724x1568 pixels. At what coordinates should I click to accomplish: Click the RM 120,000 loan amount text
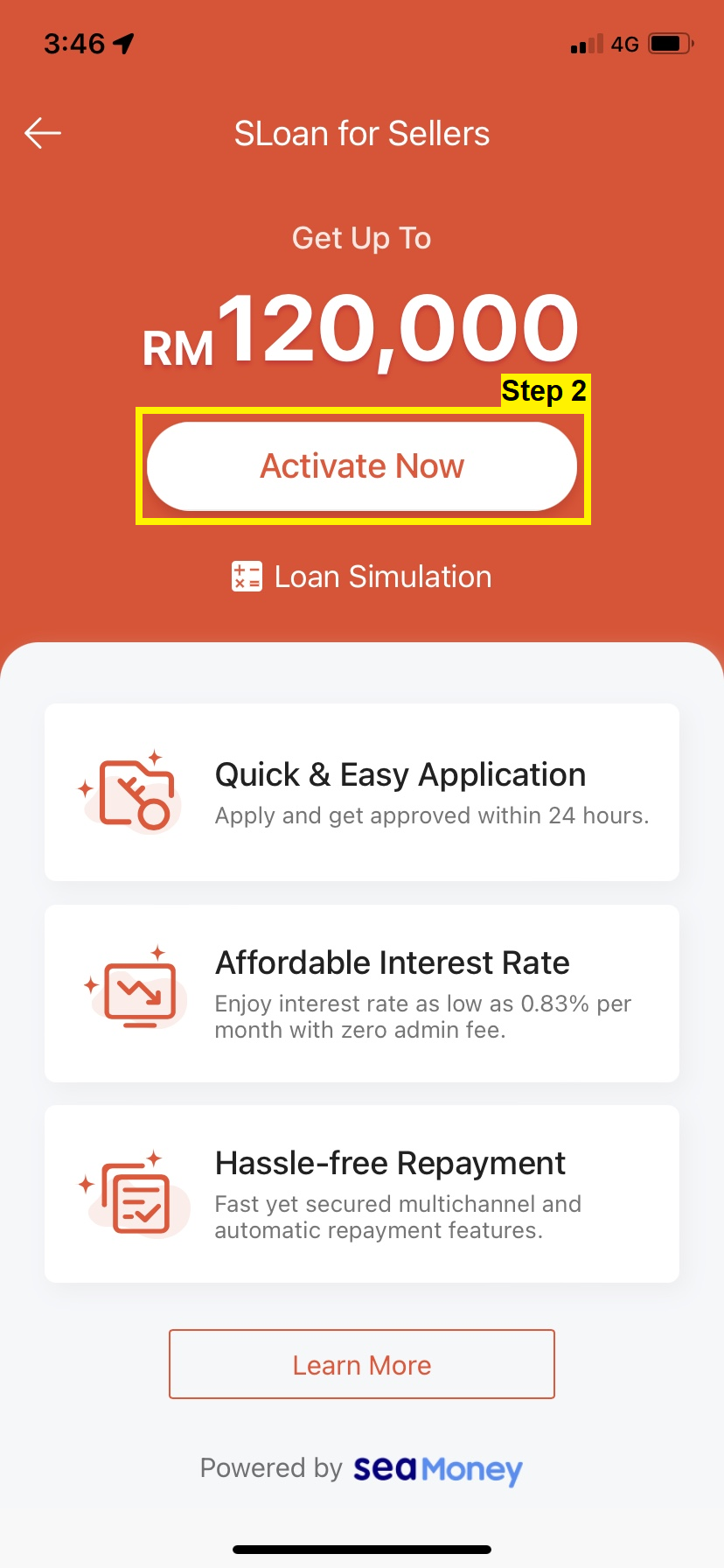click(361, 328)
